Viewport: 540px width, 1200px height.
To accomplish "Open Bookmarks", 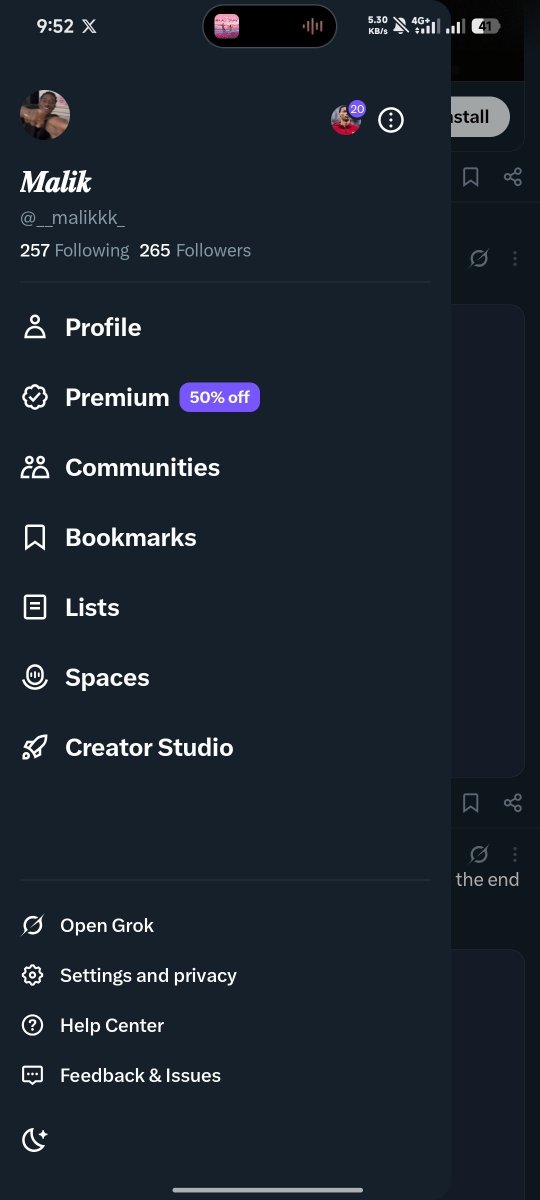I will (225, 537).
